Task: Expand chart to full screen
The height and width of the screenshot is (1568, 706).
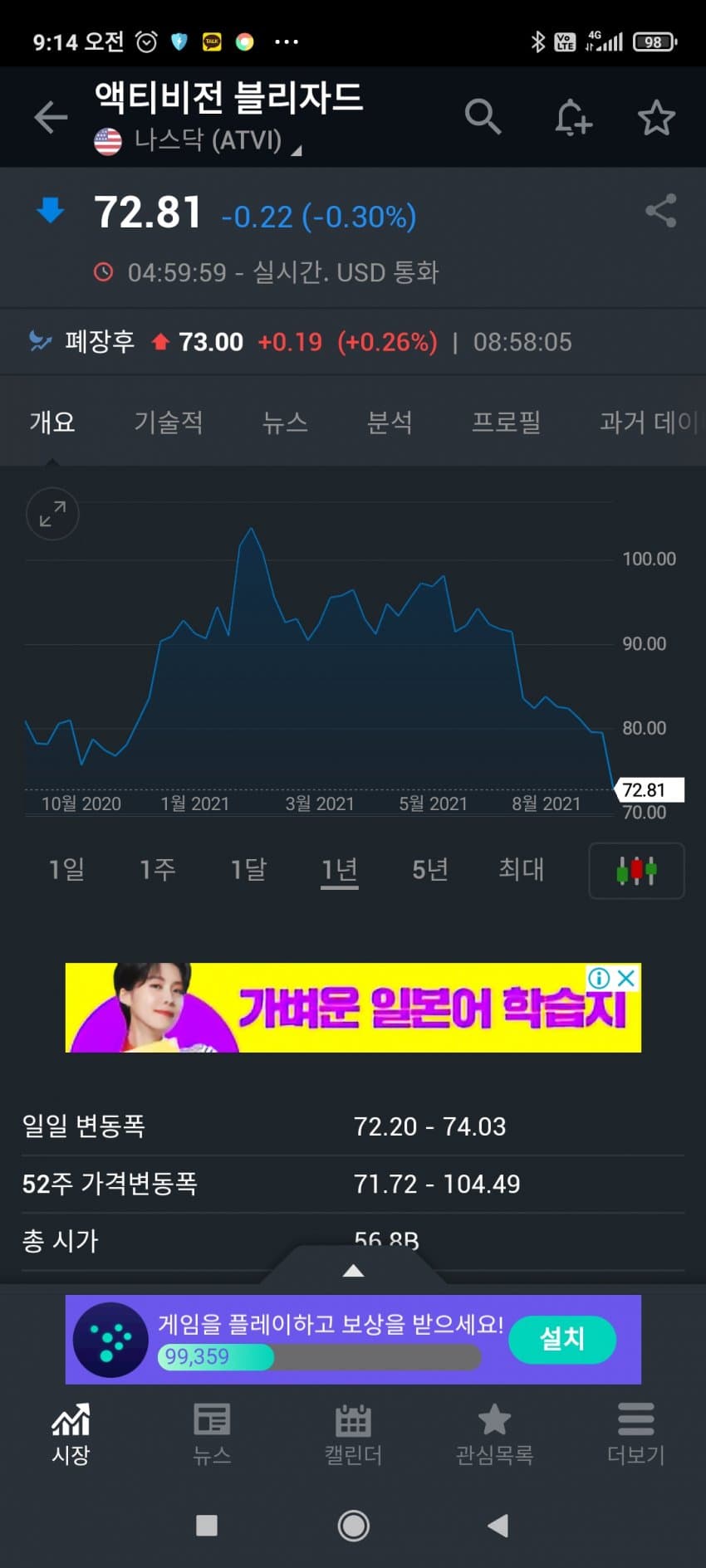Action: coord(52,514)
